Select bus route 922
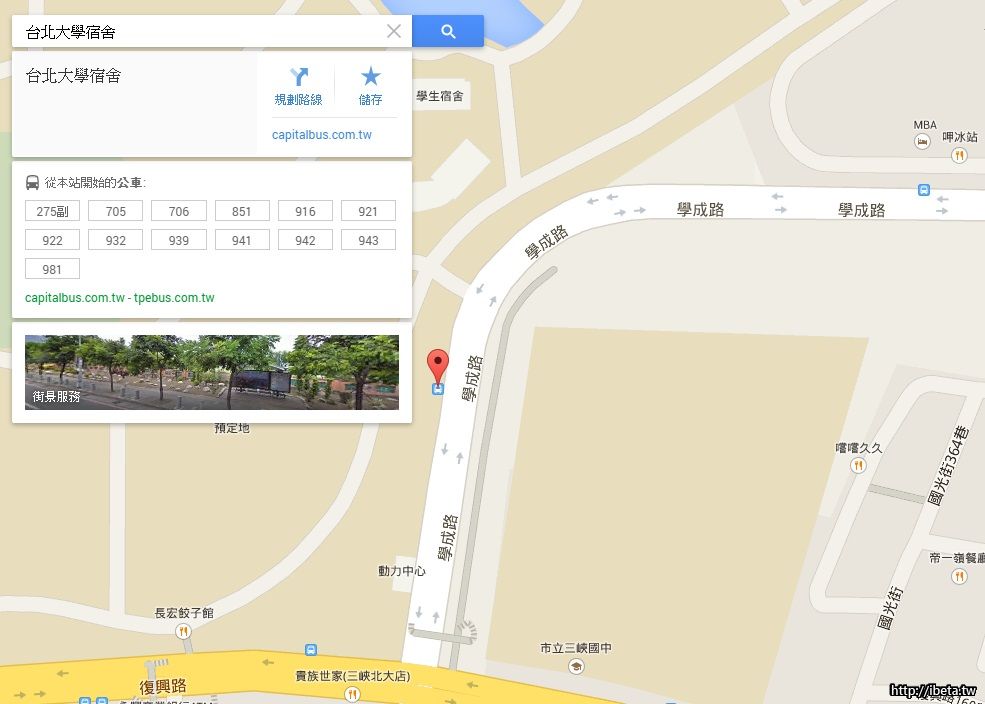Screen dimensions: 985x704 [52, 240]
